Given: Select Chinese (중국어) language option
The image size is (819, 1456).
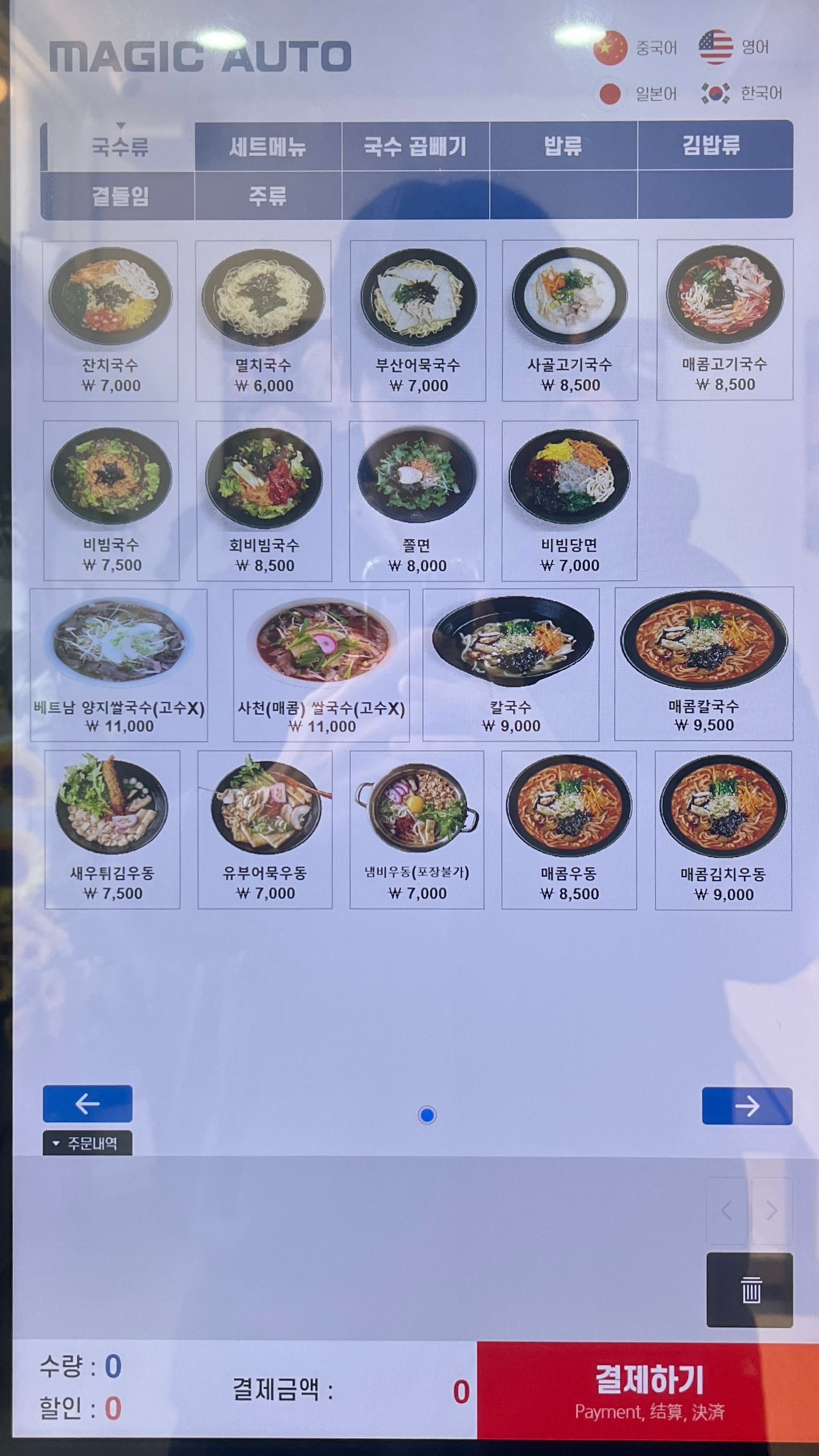Looking at the screenshot, I should tap(634, 48).
